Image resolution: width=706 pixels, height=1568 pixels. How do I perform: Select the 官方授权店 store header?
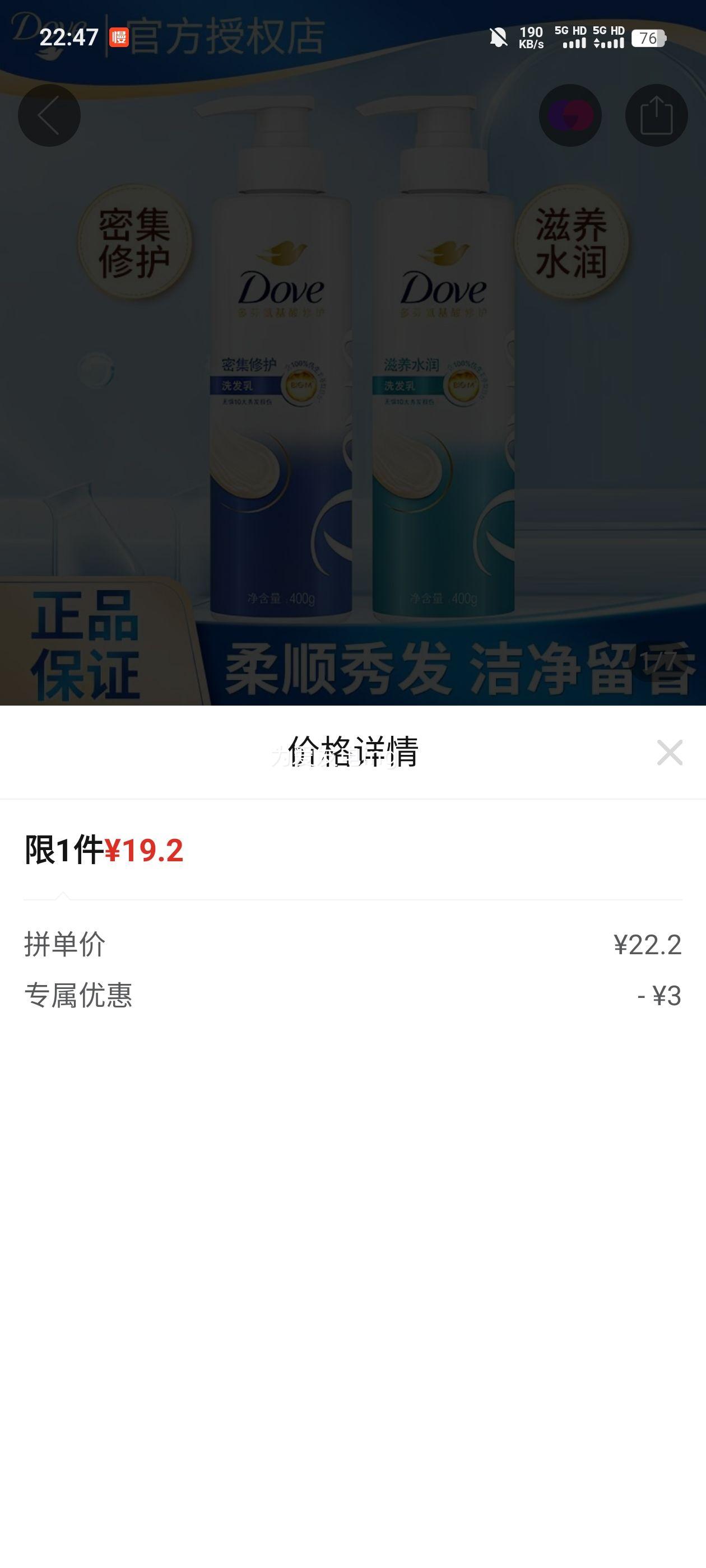coord(225,35)
